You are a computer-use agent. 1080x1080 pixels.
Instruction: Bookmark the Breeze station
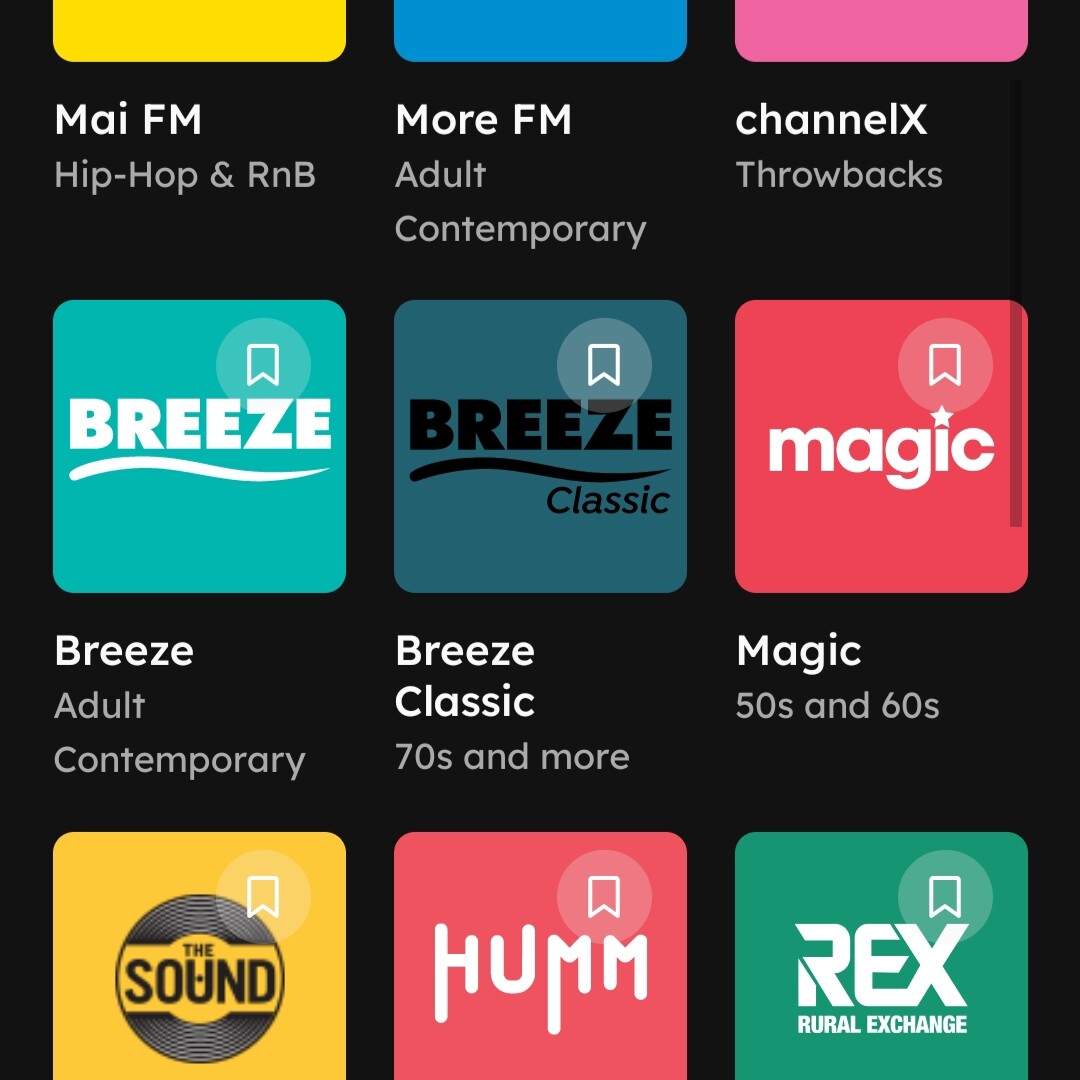pos(263,365)
